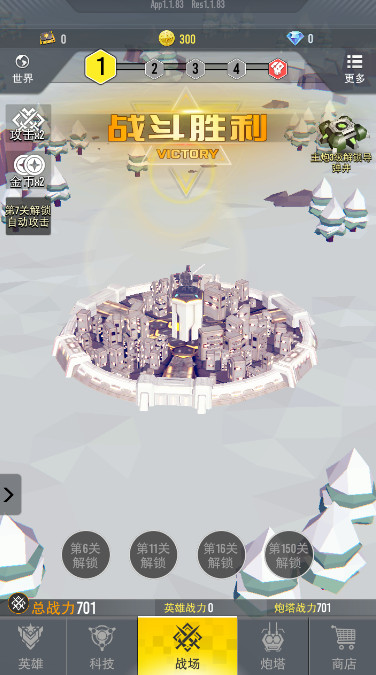Tap the 第150关解锁 locked slot
This screenshot has width=376, height=675.
[289, 554]
